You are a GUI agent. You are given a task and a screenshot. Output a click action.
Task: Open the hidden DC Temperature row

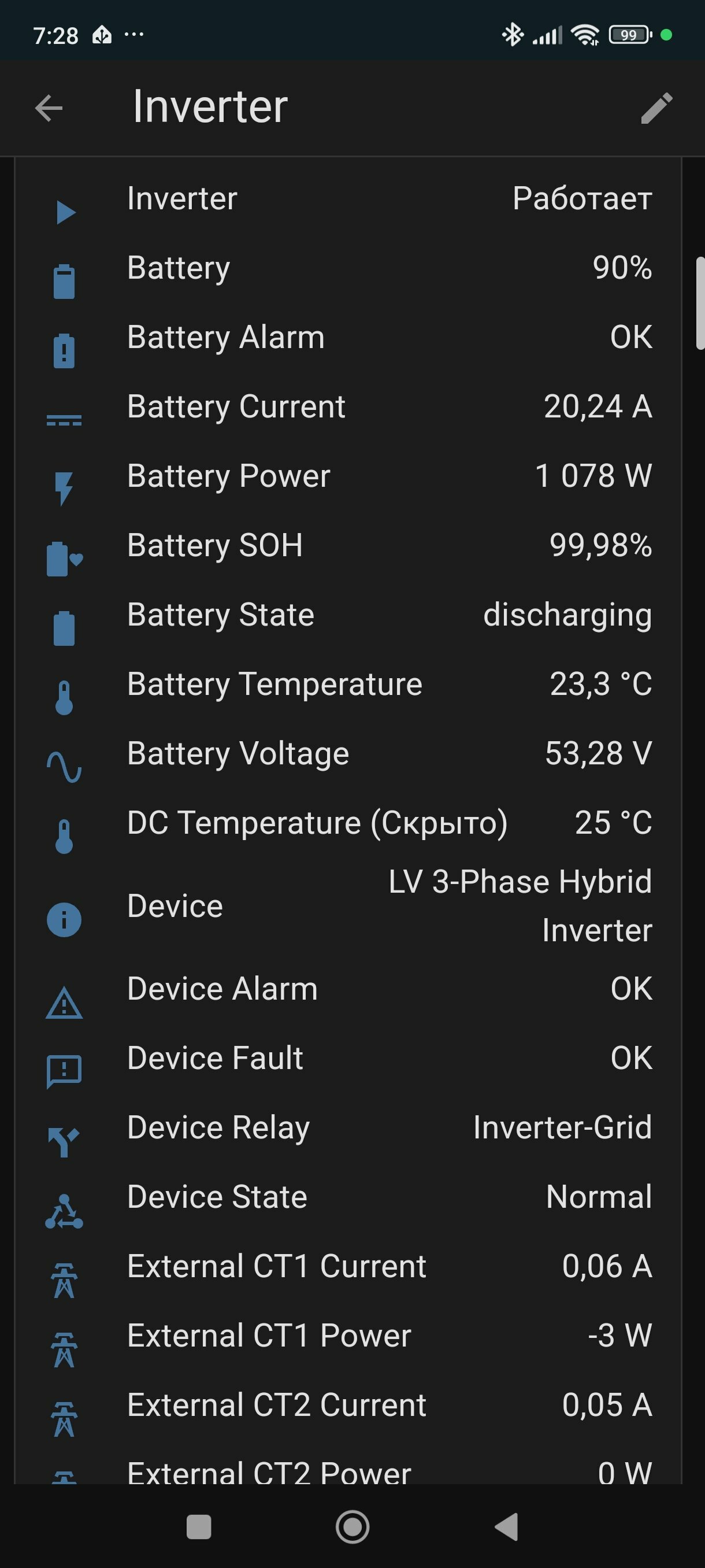click(x=348, y=823)
